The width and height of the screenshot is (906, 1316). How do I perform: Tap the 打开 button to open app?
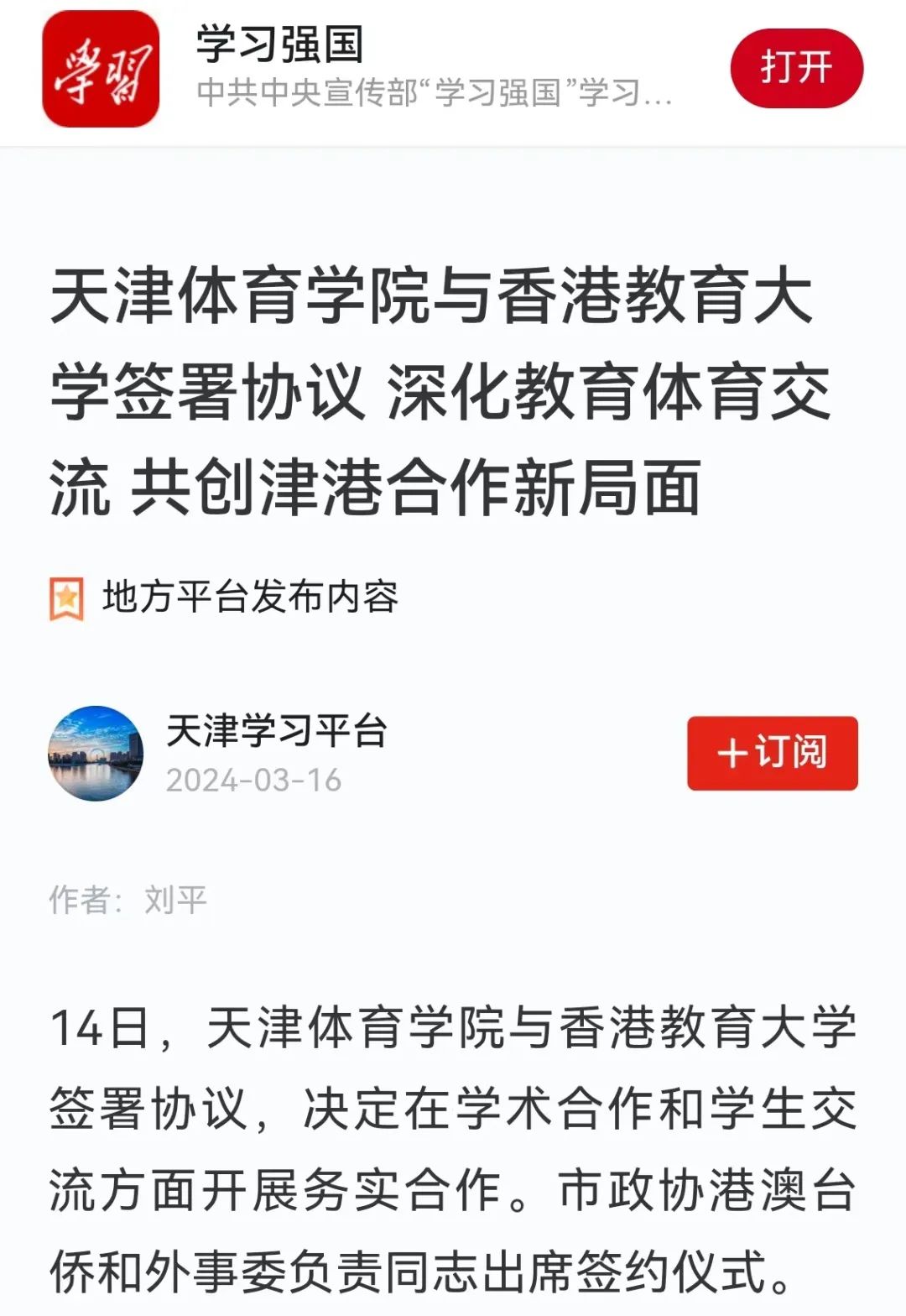(x=796, y=68)
